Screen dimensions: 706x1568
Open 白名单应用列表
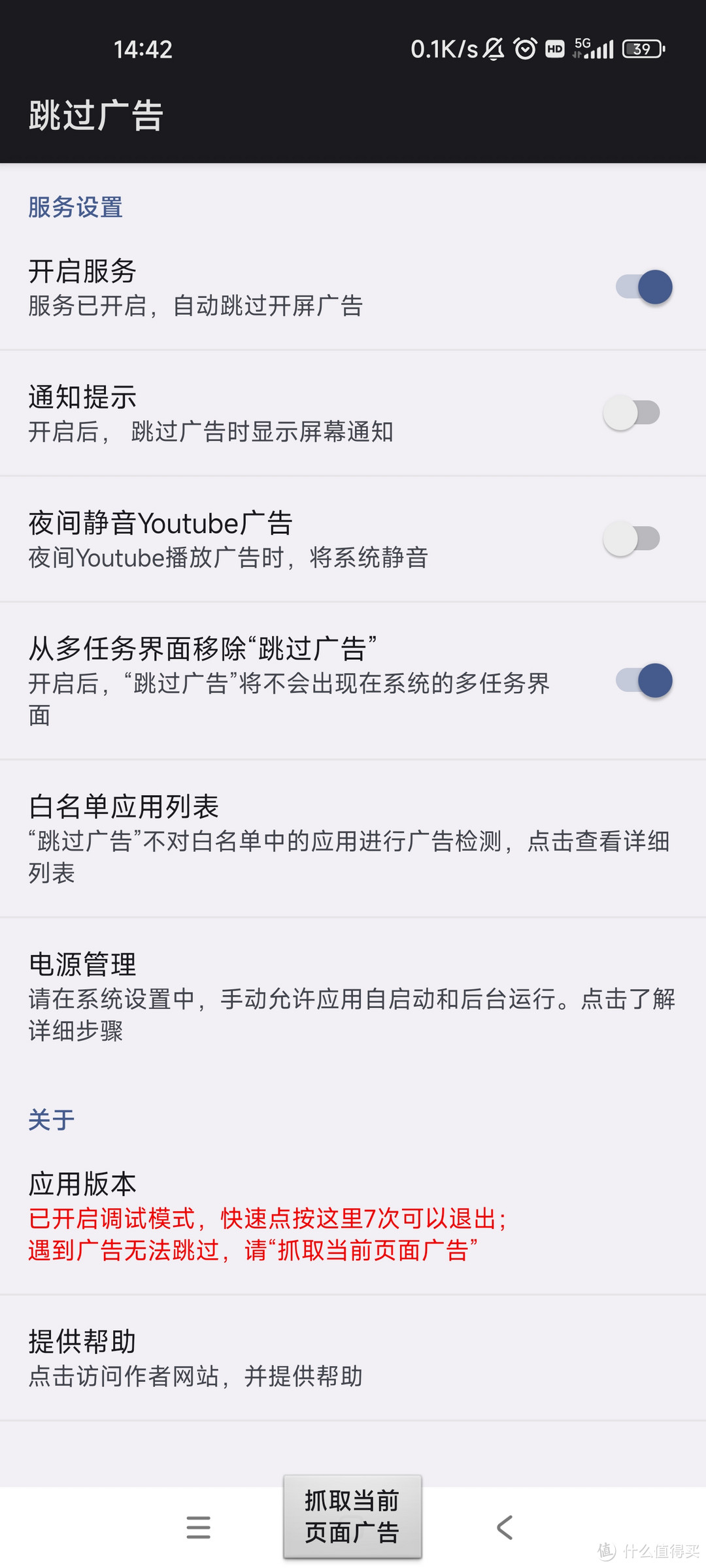pyautogui.click(x=353, y=839)
